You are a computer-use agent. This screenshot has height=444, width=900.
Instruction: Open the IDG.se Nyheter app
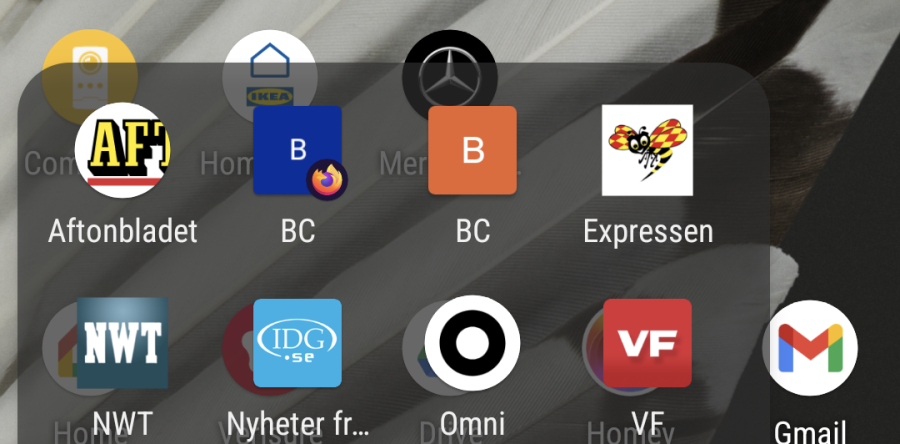298,343
